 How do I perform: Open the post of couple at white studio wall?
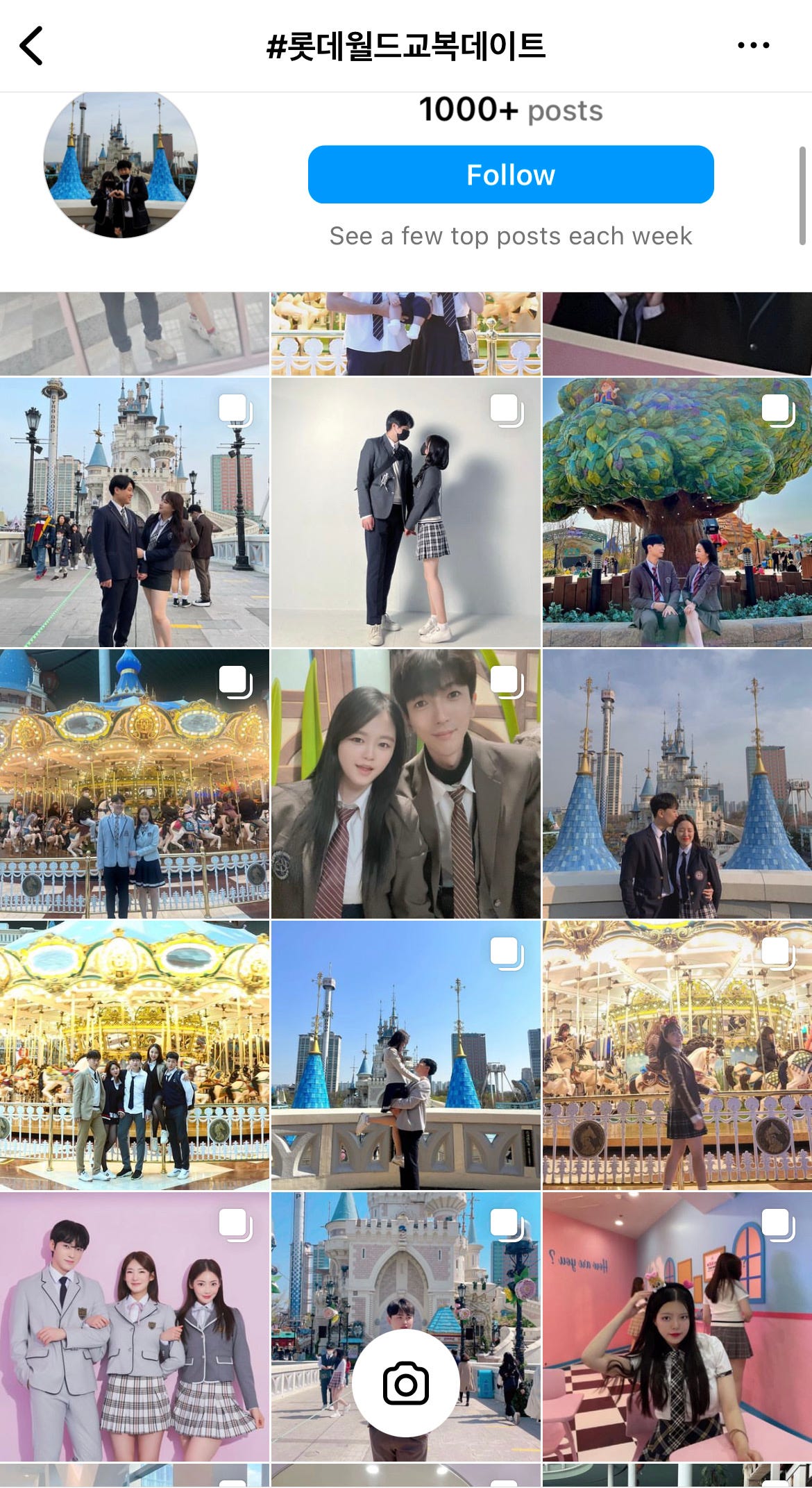pos(405,512)
